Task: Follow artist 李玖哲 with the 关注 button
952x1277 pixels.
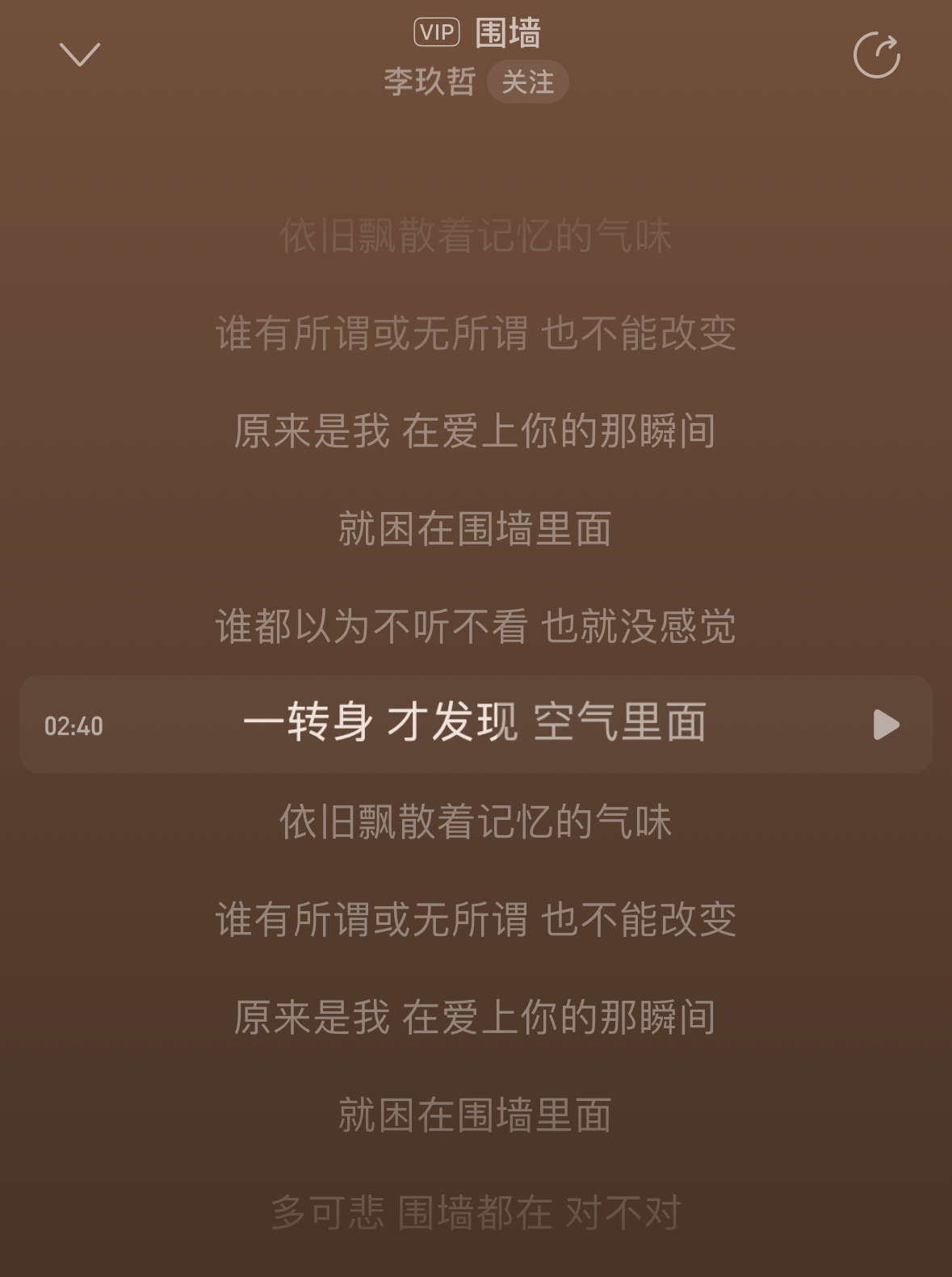Action: click(527, 82)
